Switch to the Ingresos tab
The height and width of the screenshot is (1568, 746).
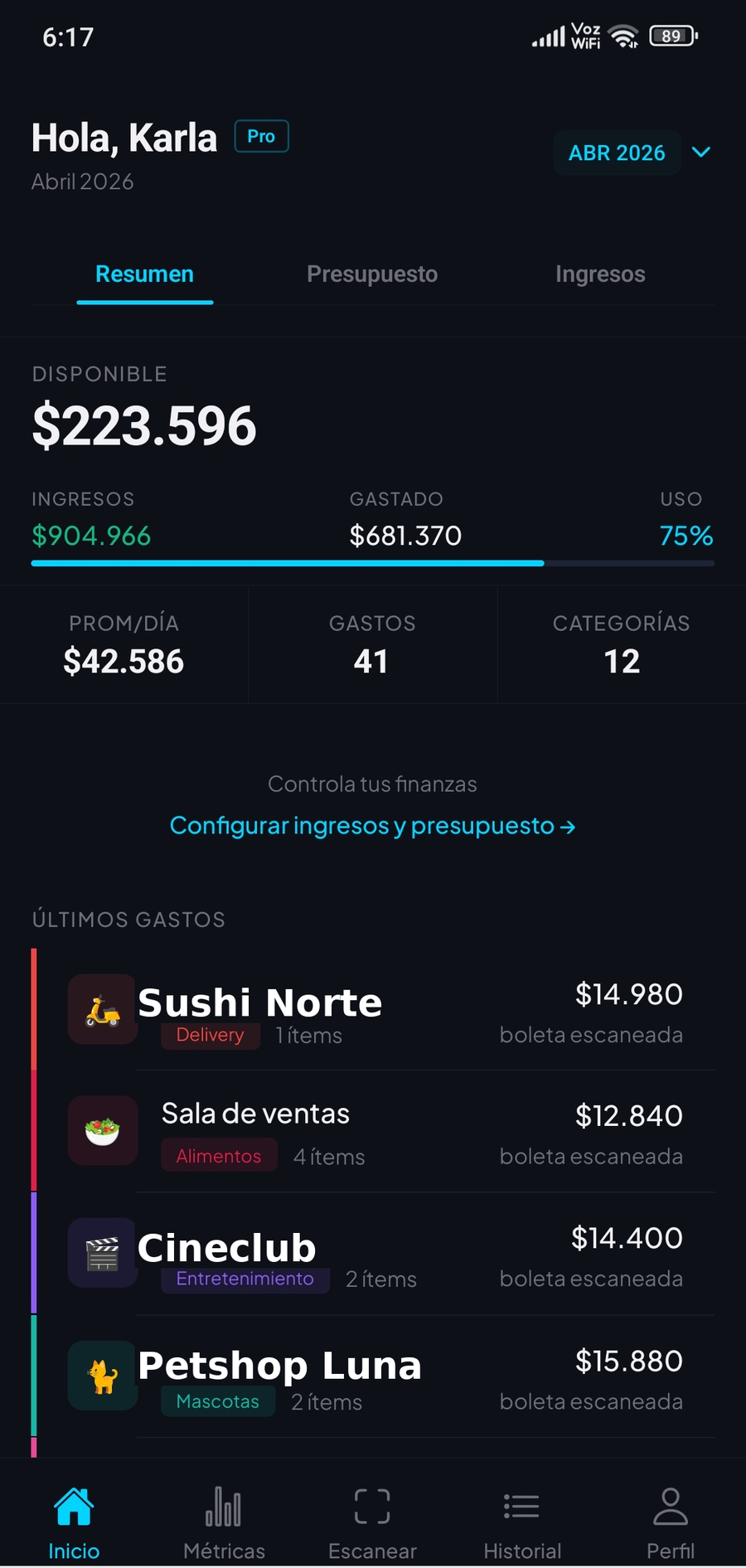click(x=601, y=274)
